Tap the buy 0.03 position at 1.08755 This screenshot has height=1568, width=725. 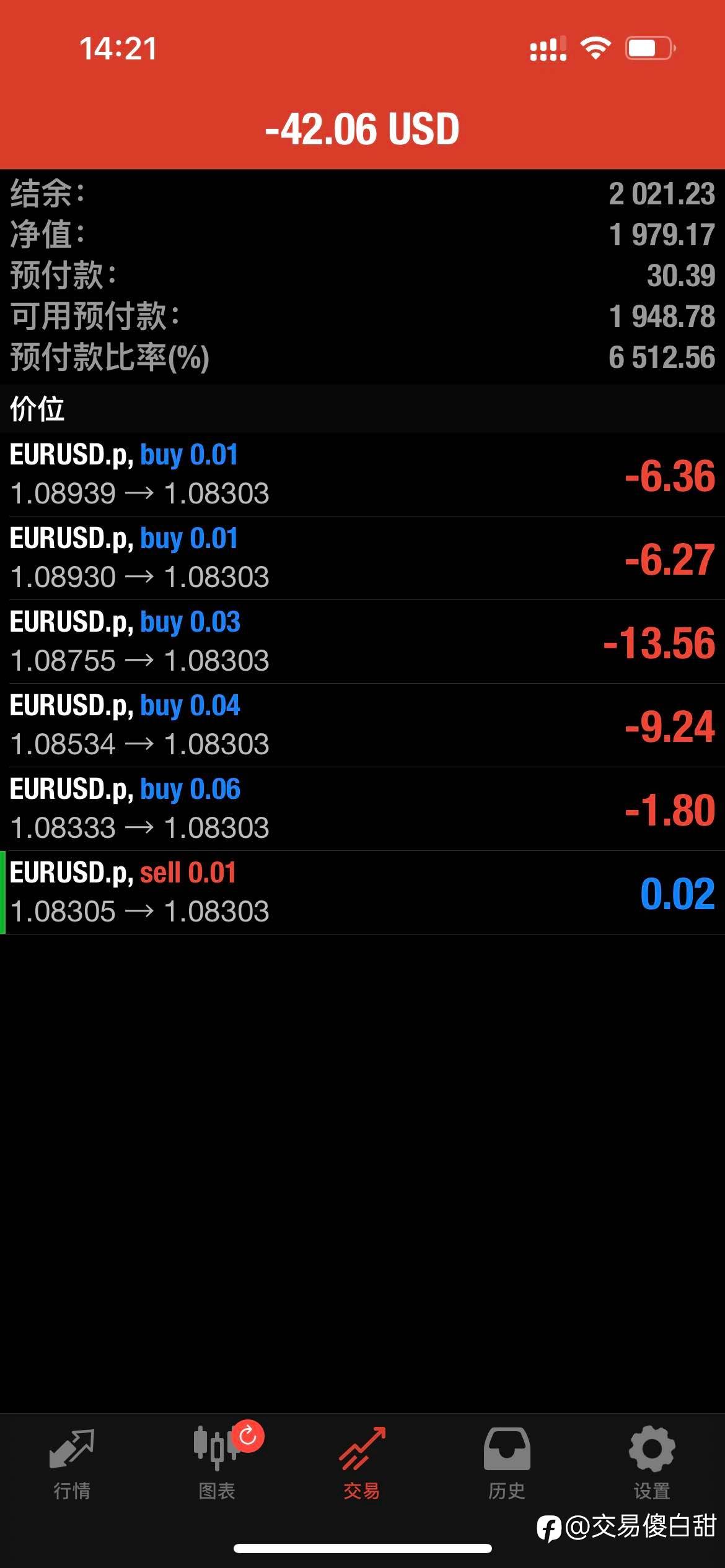click(362, 642)
